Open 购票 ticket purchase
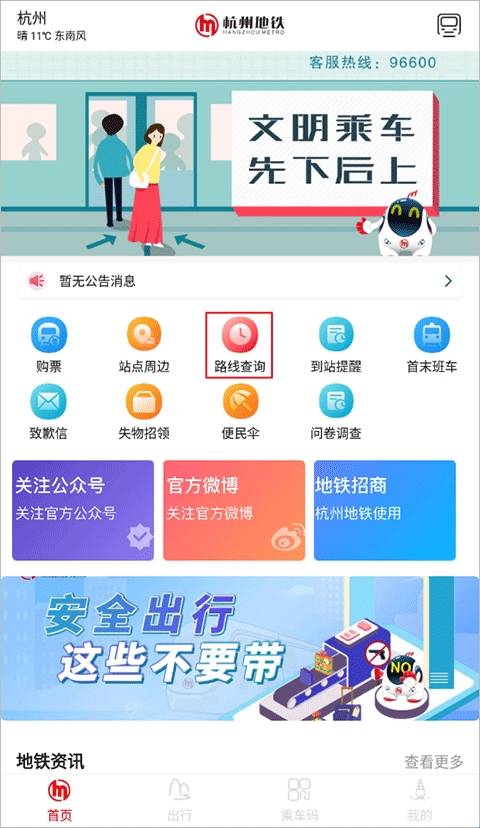Viewport: 480px width, 828px height. (x=49, y=345)
